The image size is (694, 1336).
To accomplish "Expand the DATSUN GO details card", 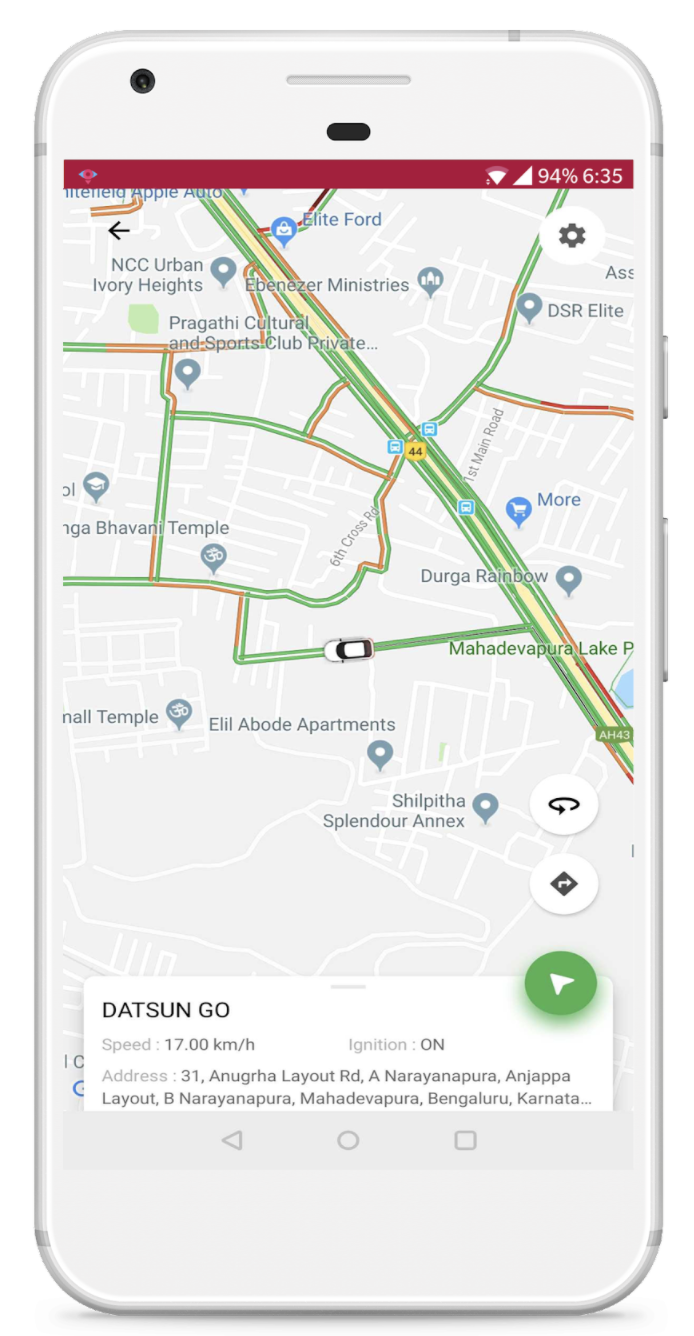I will pyautogui.click(x=348, y=988).
